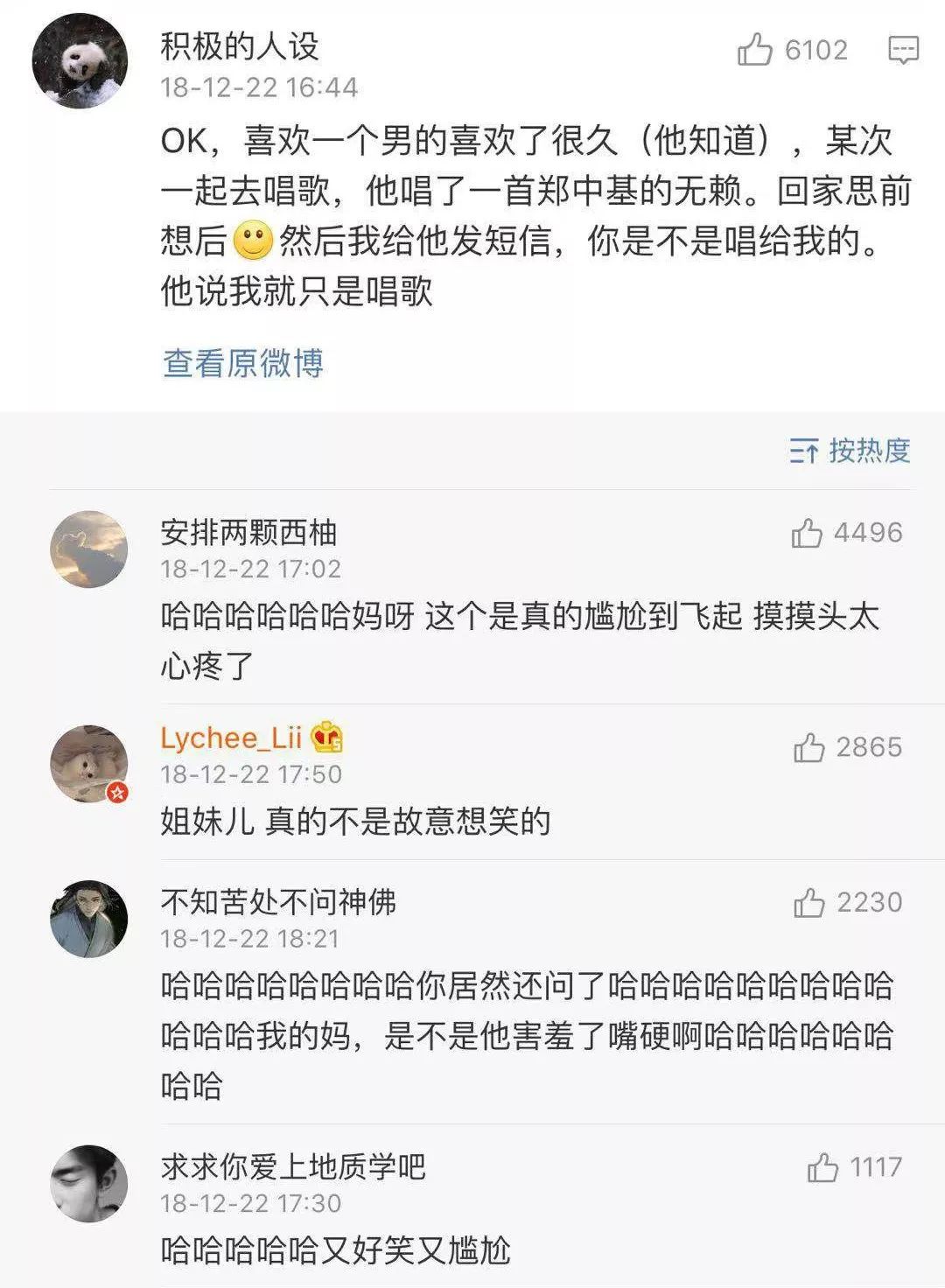Image resolution: width=945 pixels, height=1288 pixels.
Task: Change sorting with 按热度
Action: point(850,451)
